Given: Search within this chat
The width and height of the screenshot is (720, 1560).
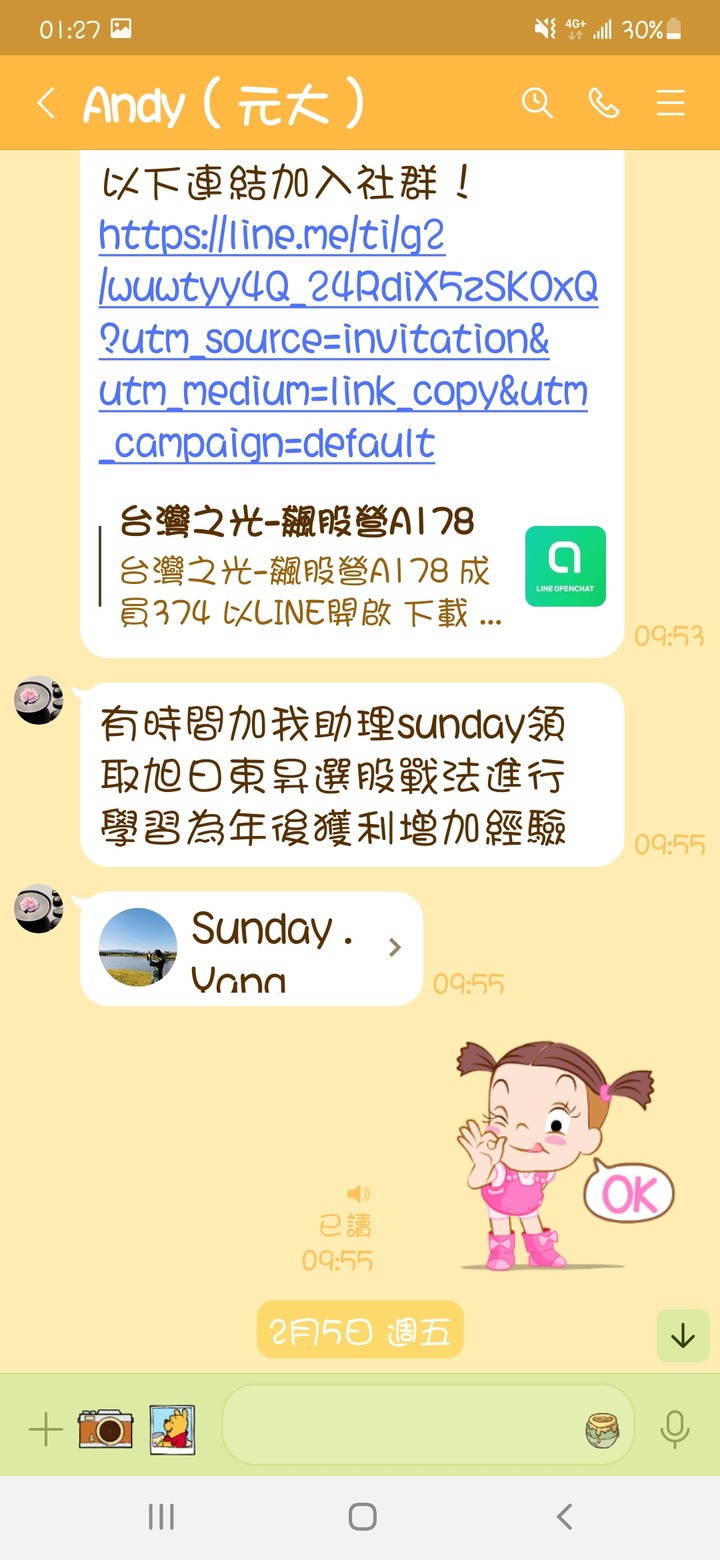Looking at the screenshot, I should point(537,103).
